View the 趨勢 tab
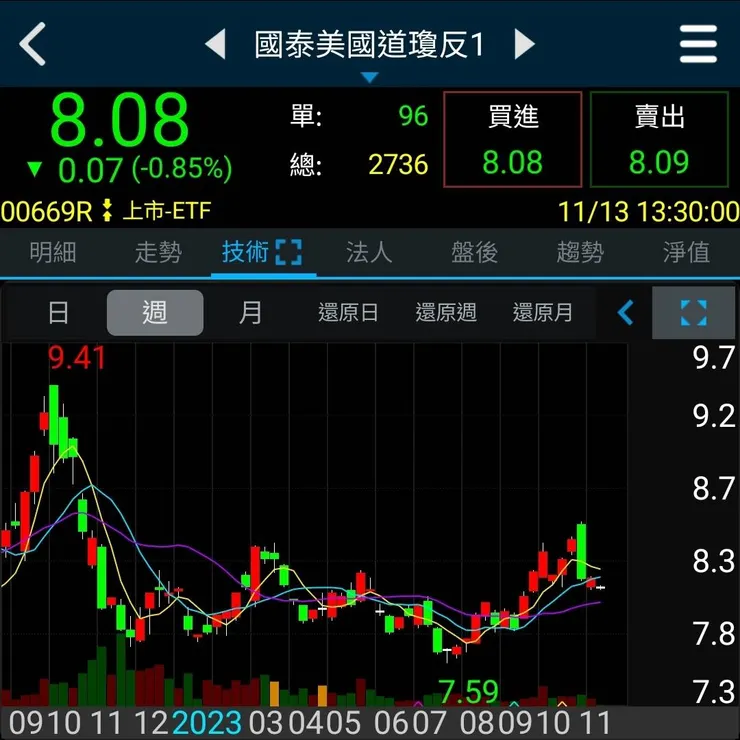Screen dimensions: 740x740 (x=580, y=253)
